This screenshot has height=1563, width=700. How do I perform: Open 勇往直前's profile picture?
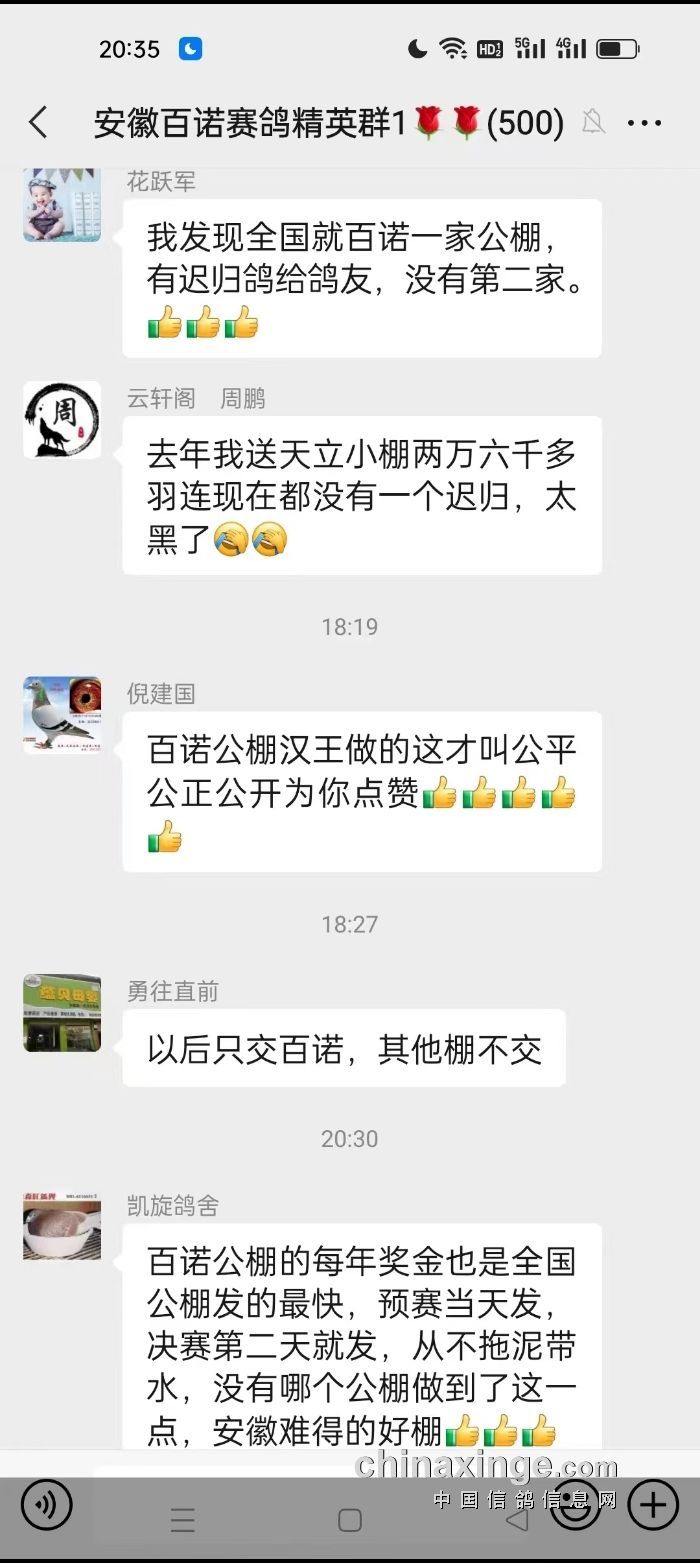(x=62, y=1013)
